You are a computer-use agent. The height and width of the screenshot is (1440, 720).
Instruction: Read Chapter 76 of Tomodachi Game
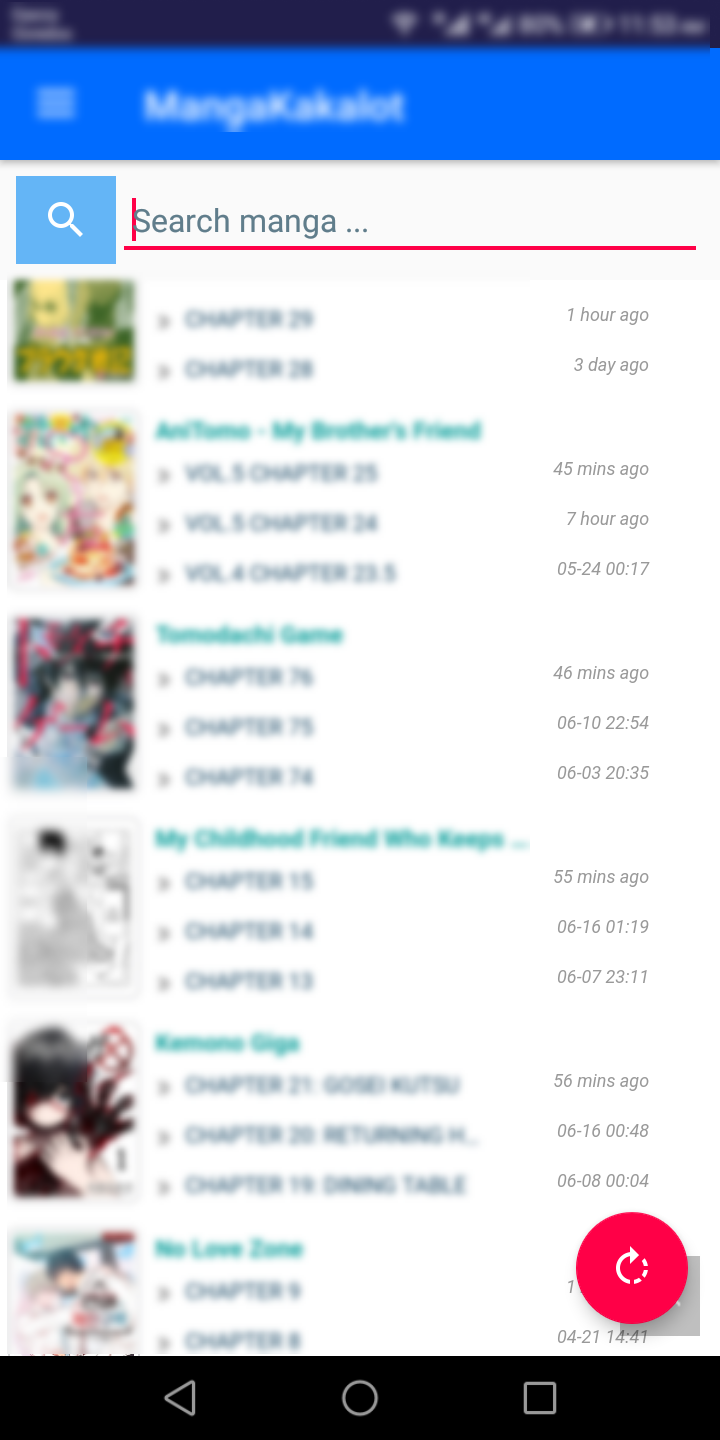click(x=249, y=677)
